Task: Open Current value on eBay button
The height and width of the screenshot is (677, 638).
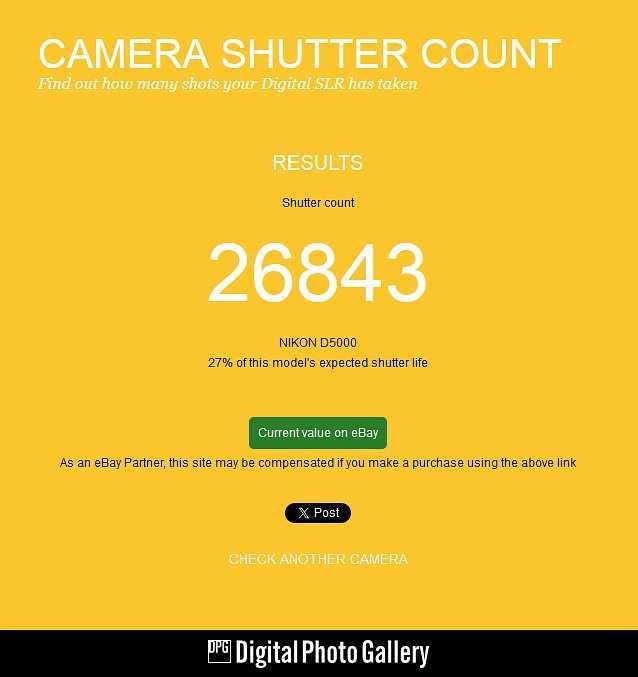Action: pos(318,433)
